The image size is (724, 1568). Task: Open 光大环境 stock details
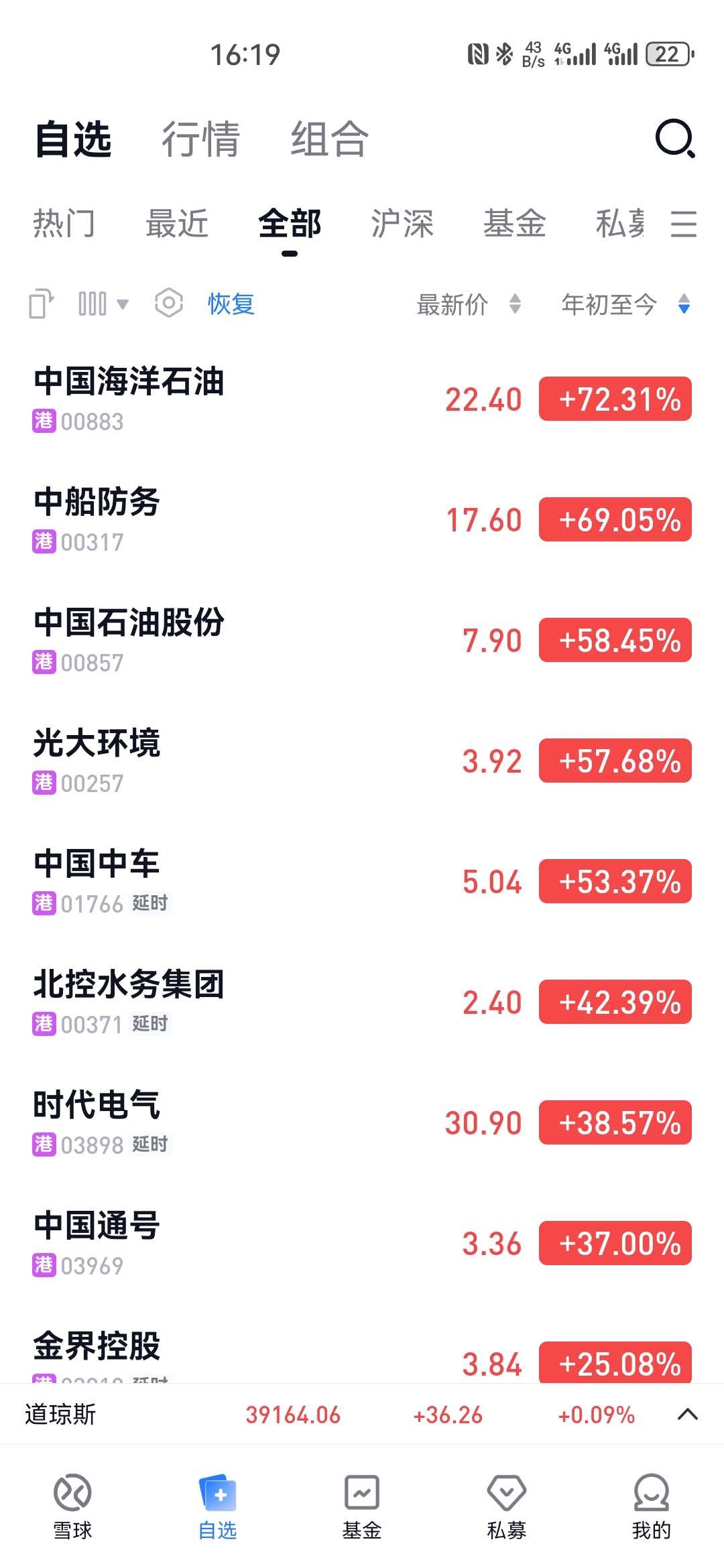click(362, 761)
